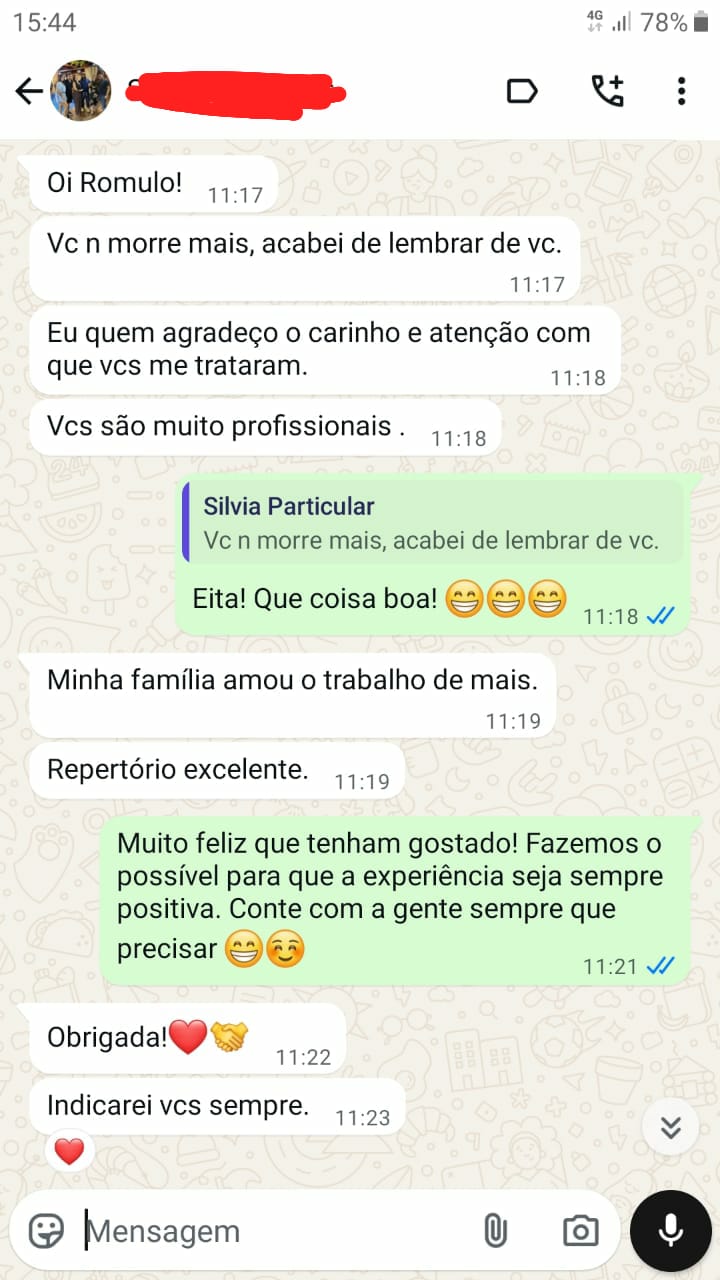720x1280 pixels.
Task: Open the chat label icon
Action: pyautogui.click(x=522, y=92)
